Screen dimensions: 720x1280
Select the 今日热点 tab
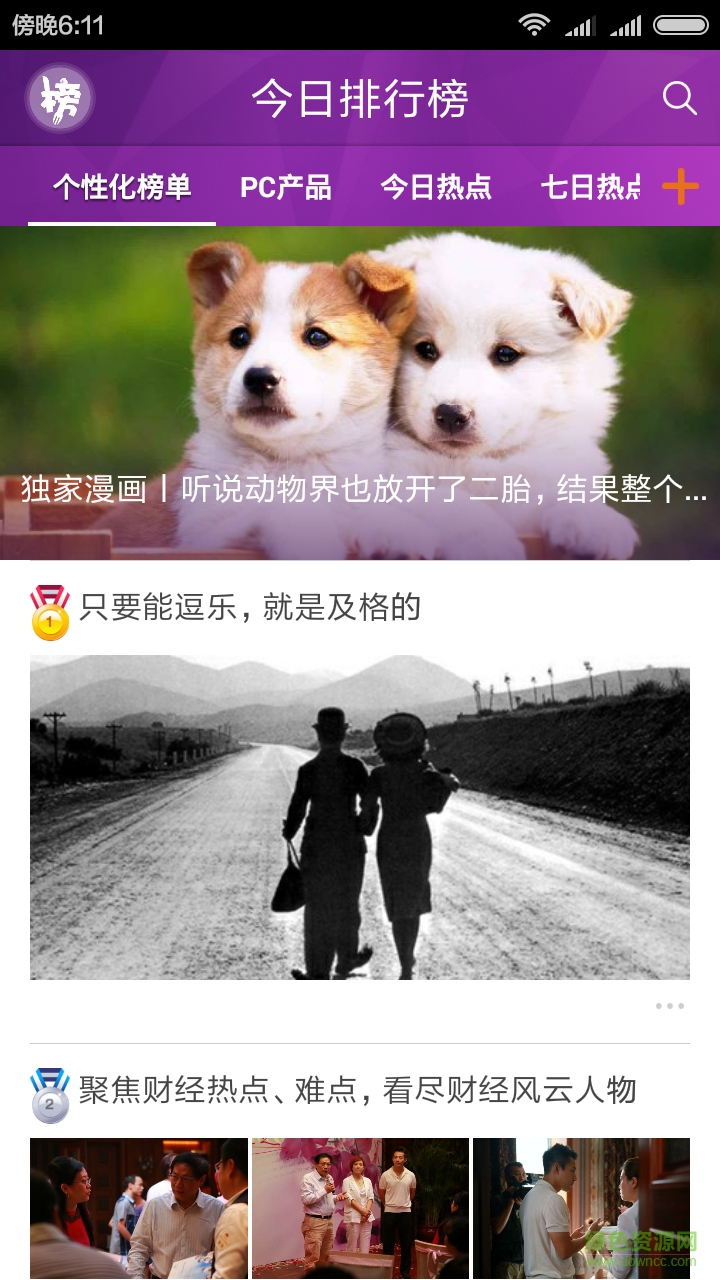[x=436, y=187]
